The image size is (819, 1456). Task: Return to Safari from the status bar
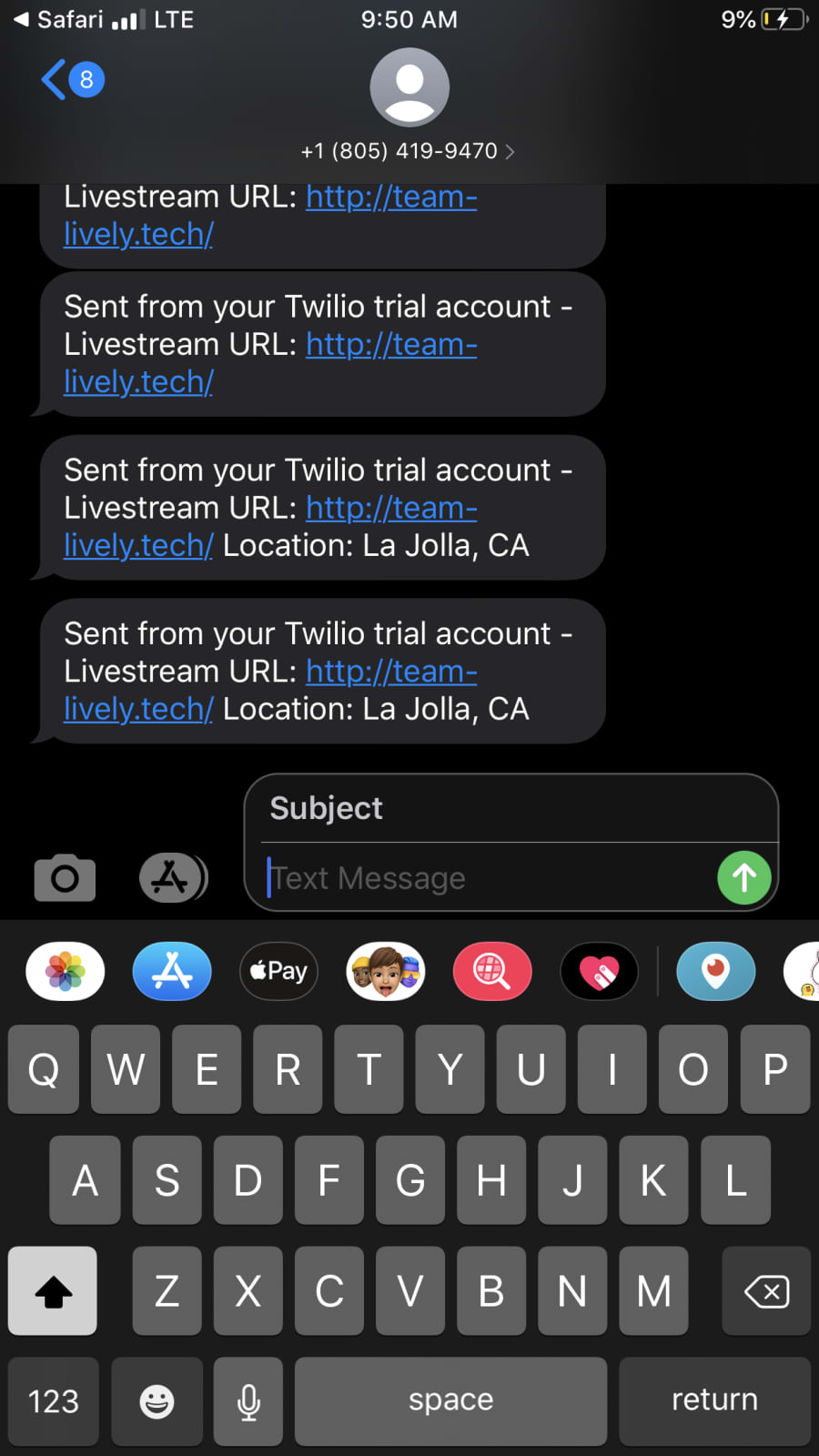pos(59,19)
